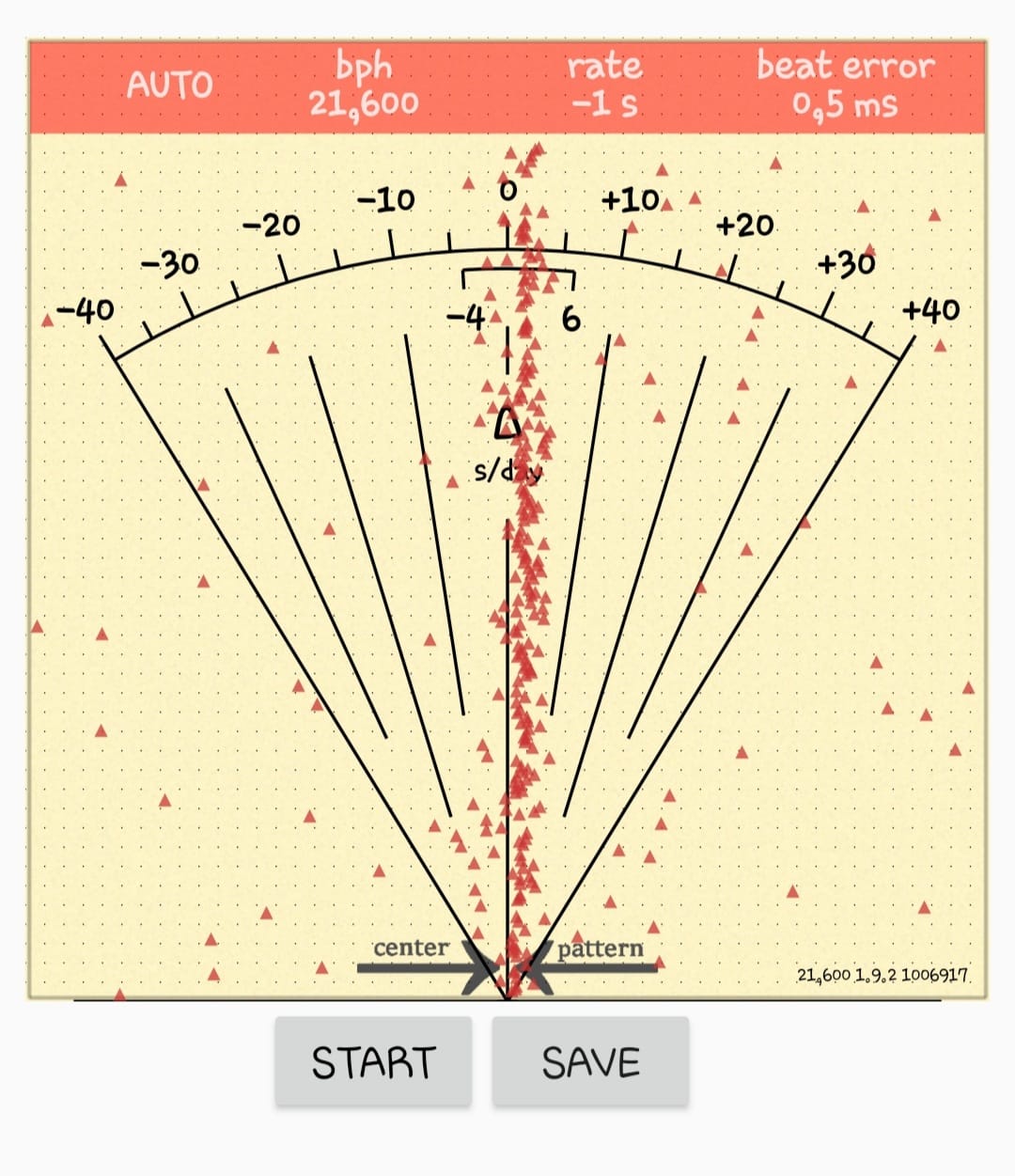
Task: Tap the START button
Action: 373,1061
